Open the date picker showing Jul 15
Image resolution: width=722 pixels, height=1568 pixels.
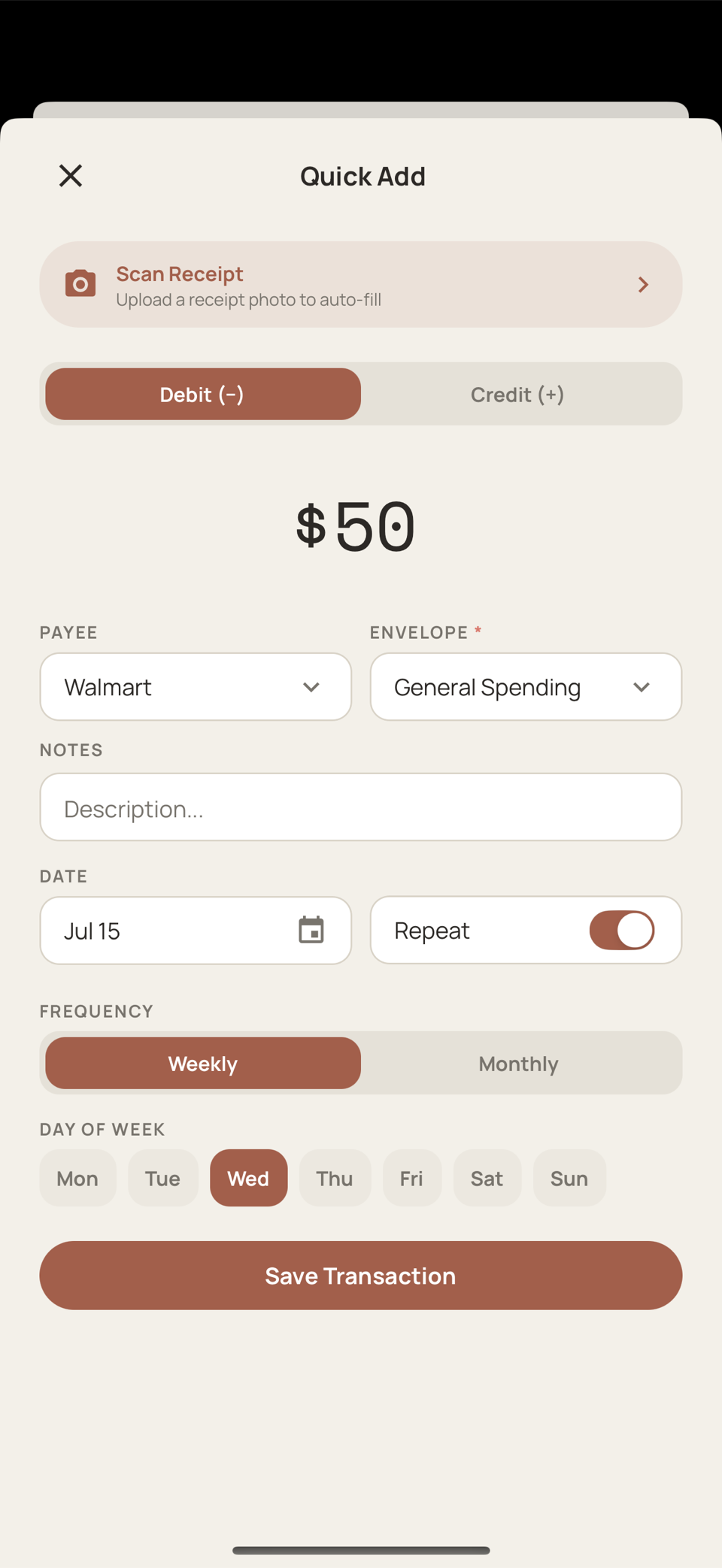[196, 931]
